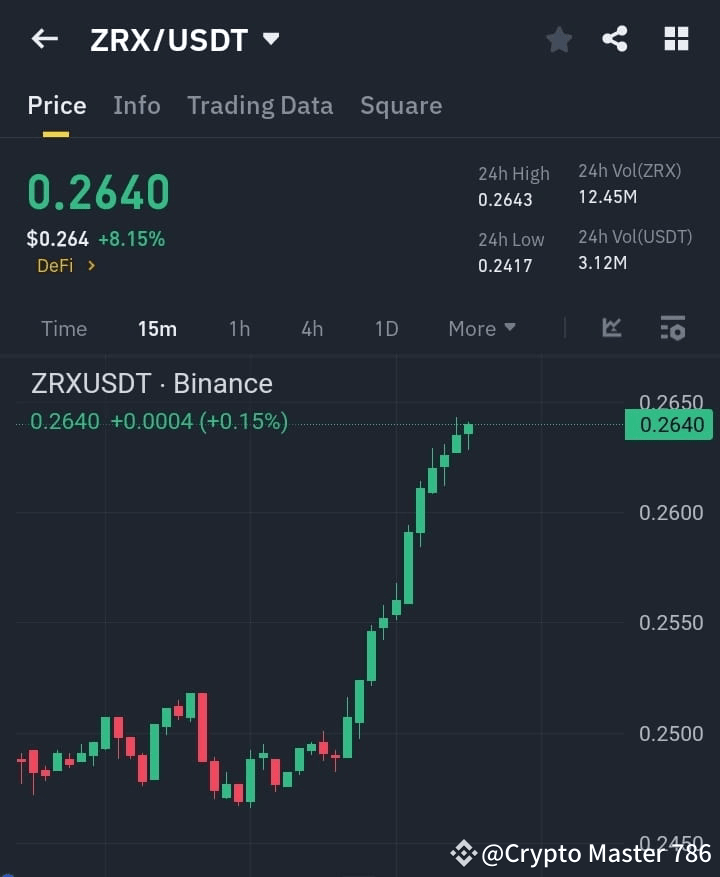Open chart style using line chart icon
Screen dimensions: 720x877
610,328
